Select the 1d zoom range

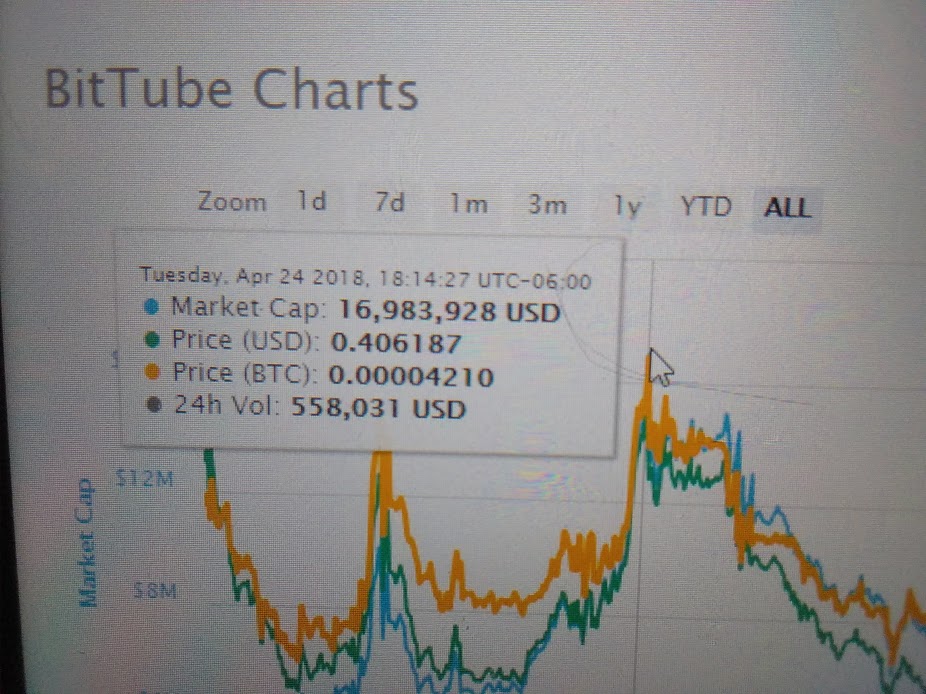point(312,202)
